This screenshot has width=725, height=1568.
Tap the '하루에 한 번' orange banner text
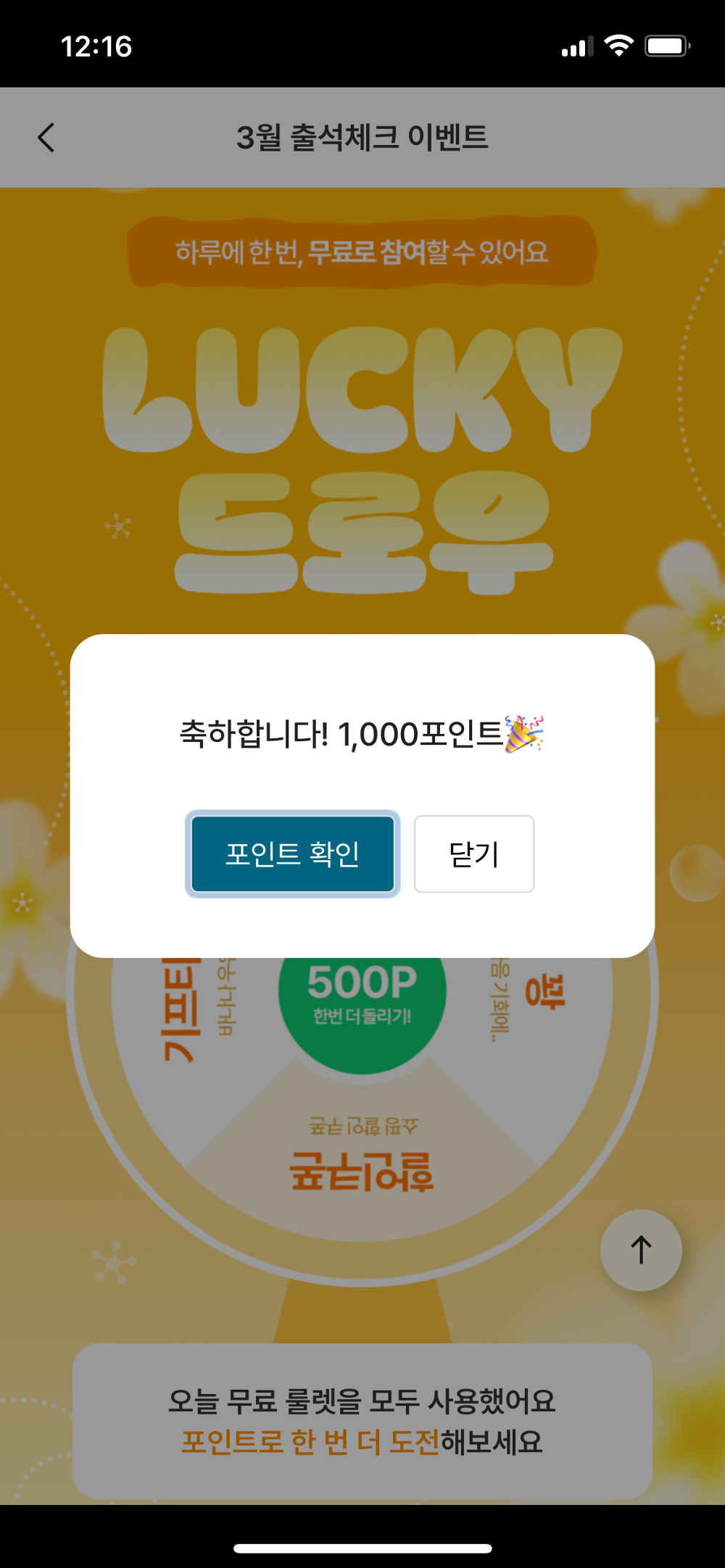(362, 254)
